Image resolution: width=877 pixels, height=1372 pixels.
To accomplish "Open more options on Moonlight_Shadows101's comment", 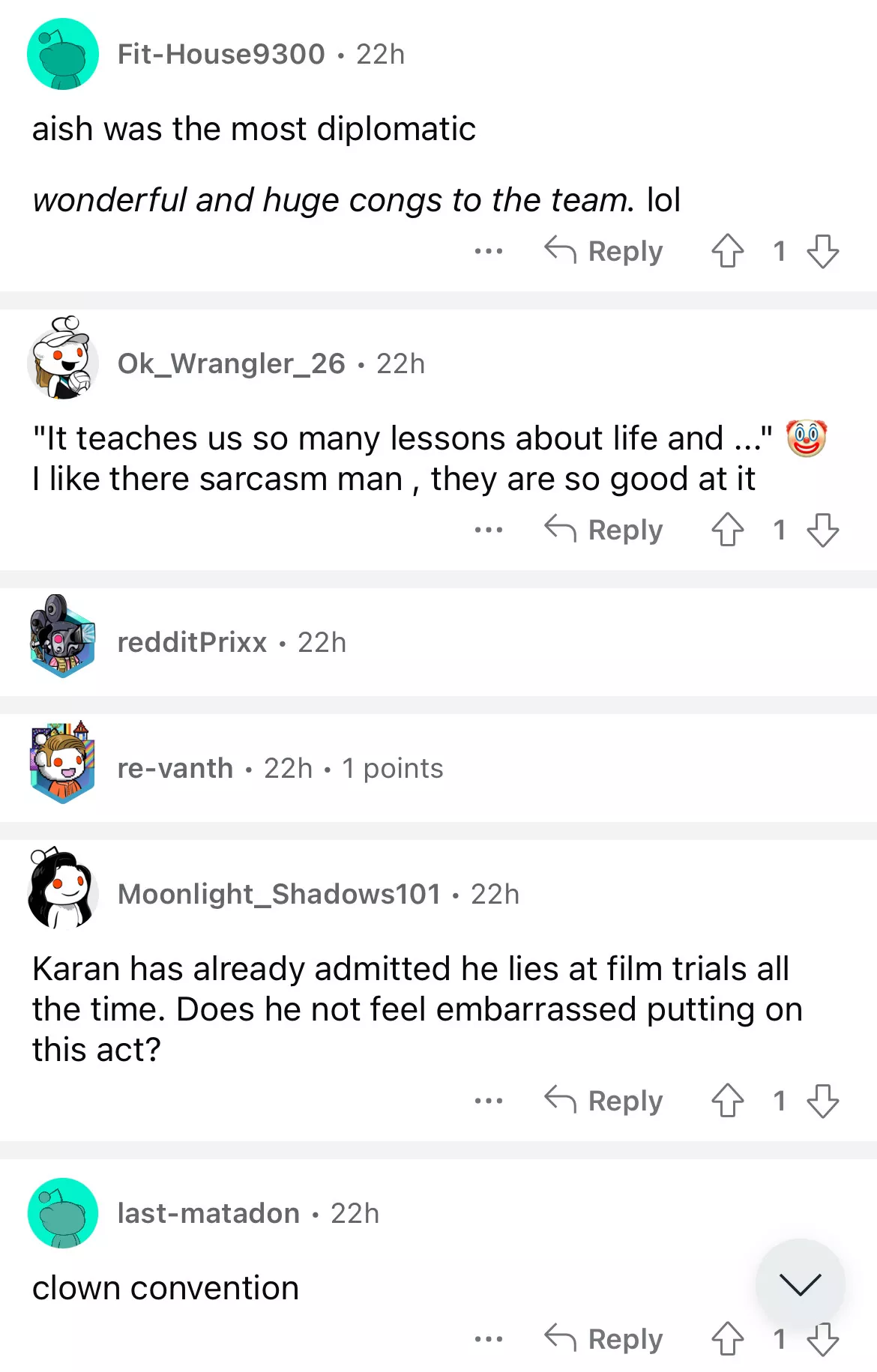I will (489, 1101).
